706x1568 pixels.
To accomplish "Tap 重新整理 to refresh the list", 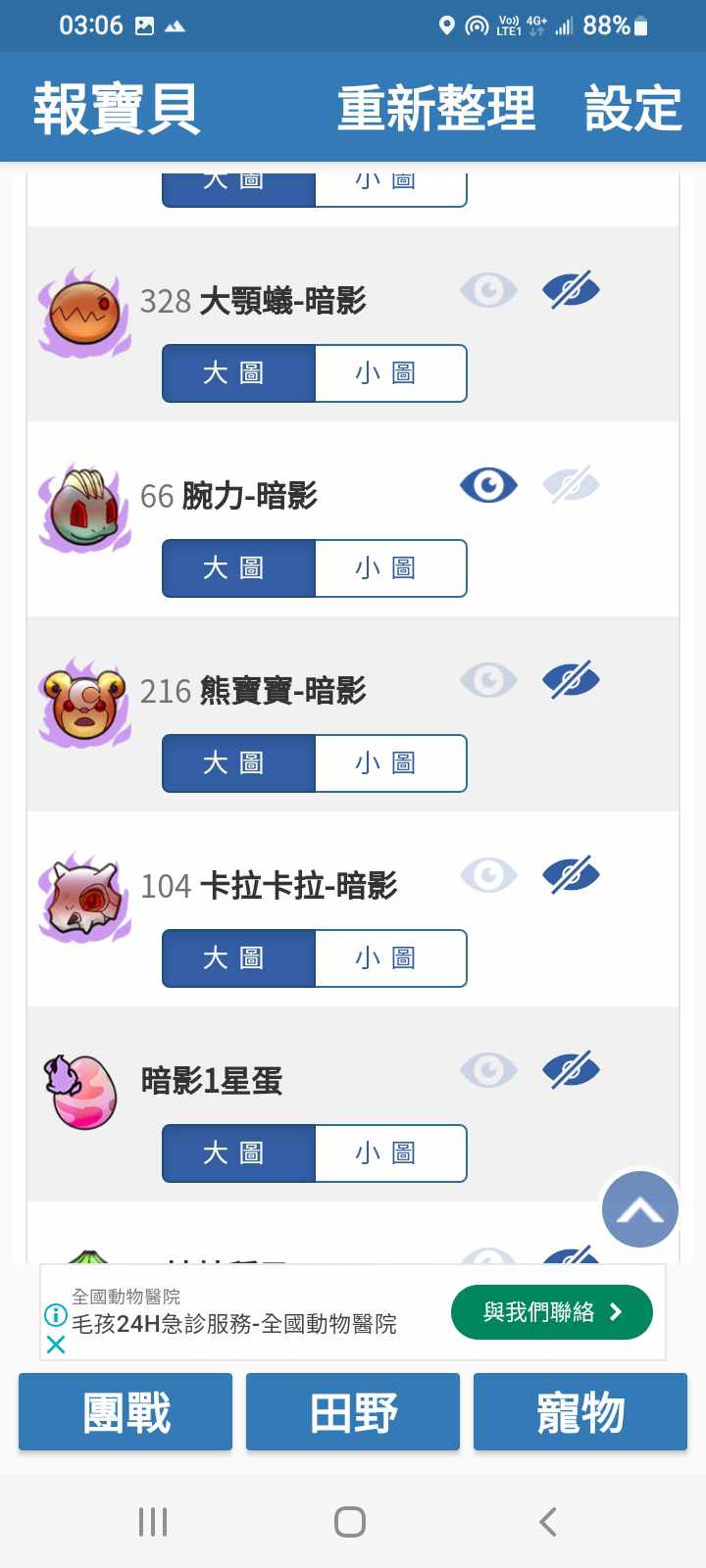I will 436,108.
